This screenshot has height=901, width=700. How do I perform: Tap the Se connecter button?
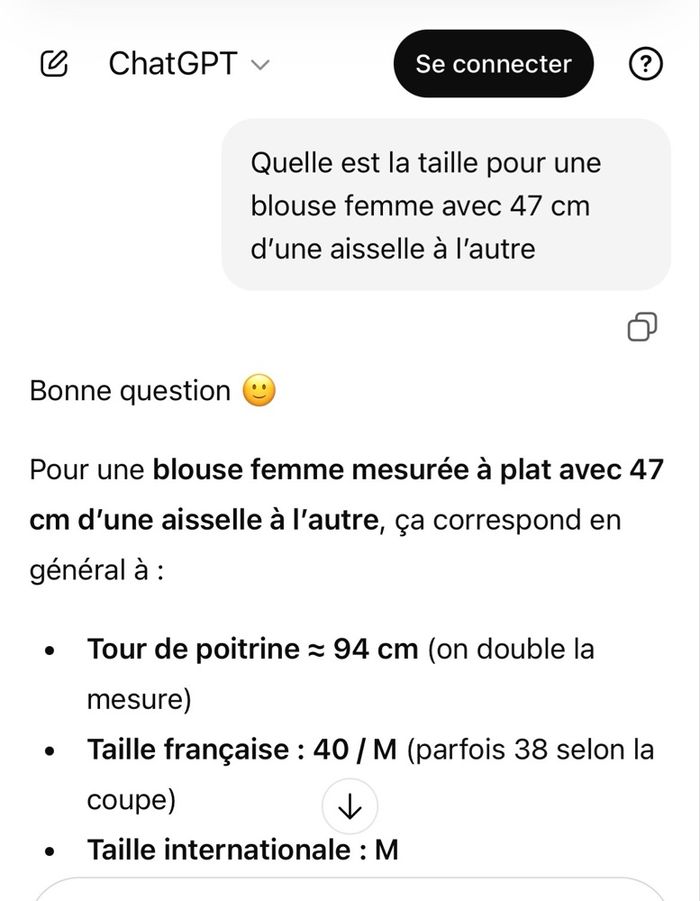point(493,64)
